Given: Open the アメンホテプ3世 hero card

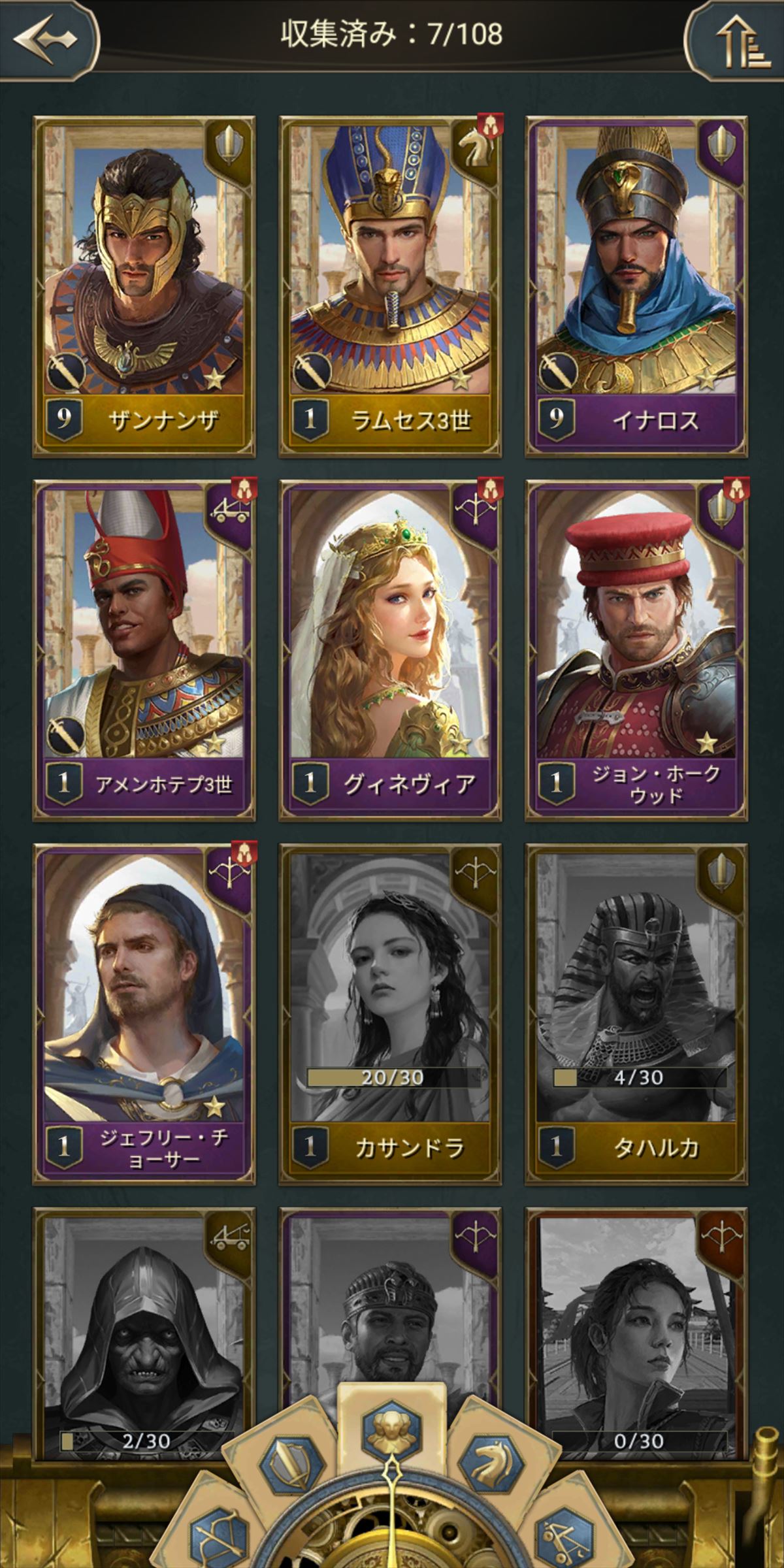Looking at the screenshot, I should 144,650.
